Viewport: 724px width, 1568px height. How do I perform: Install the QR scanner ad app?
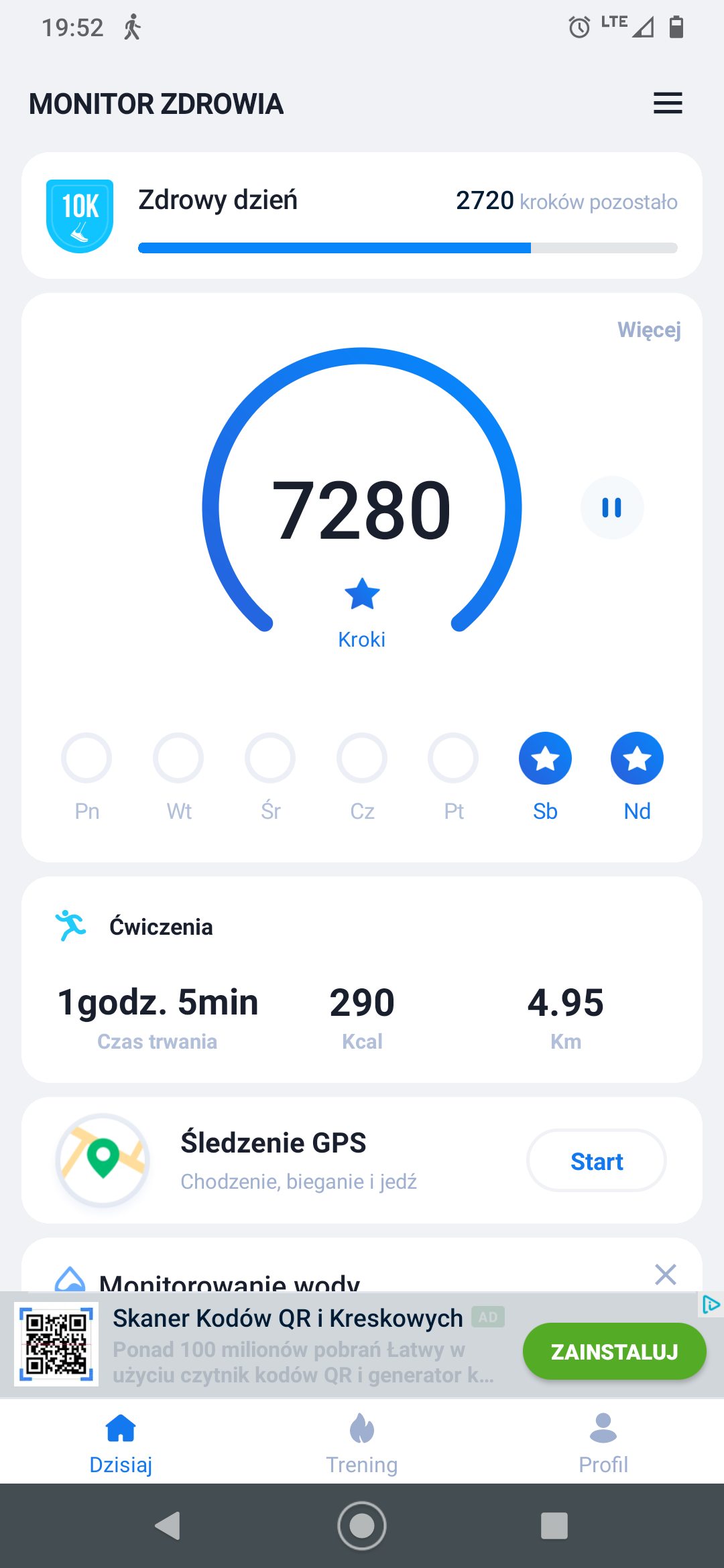pos(614,1351)
